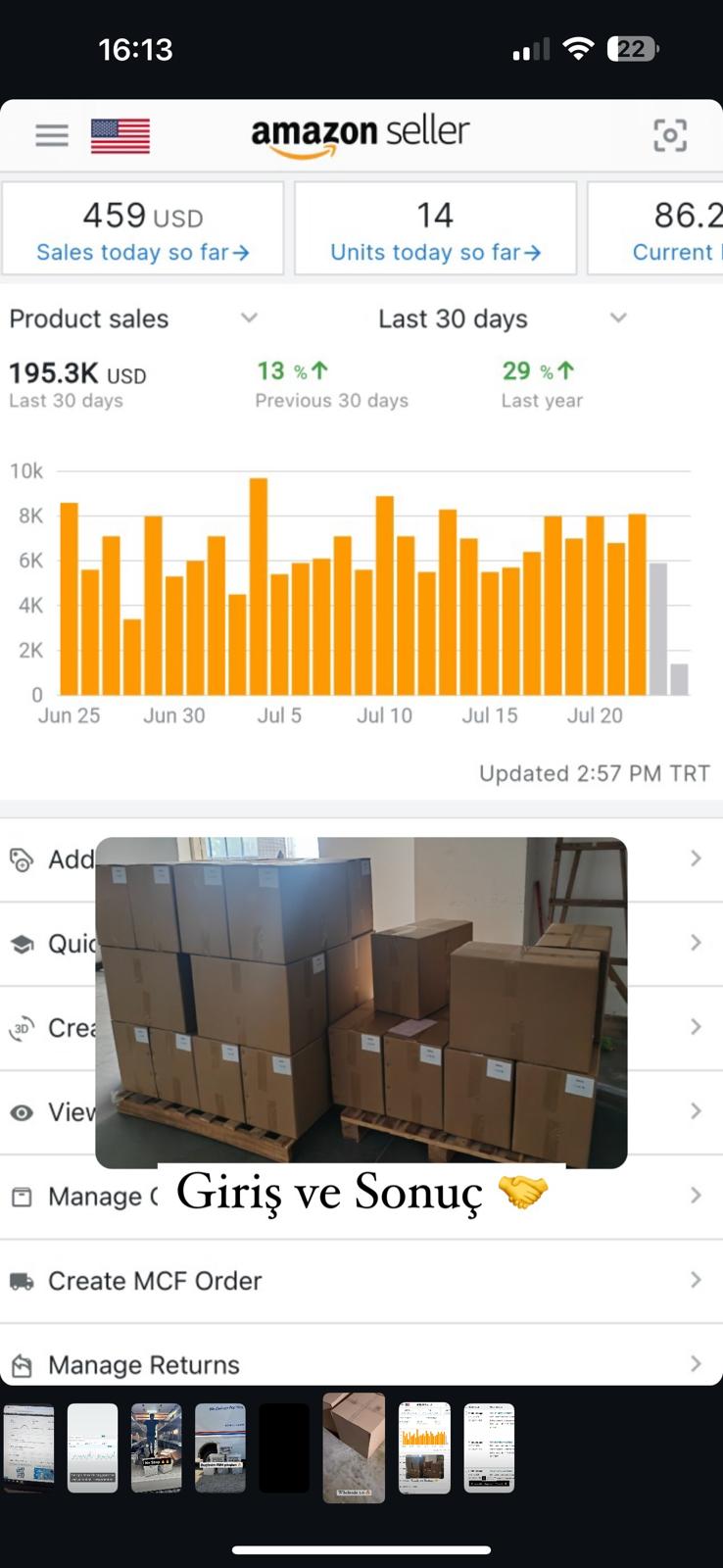
Task: Open the last thumbnail with text list
Action: tap(489, 1447)
